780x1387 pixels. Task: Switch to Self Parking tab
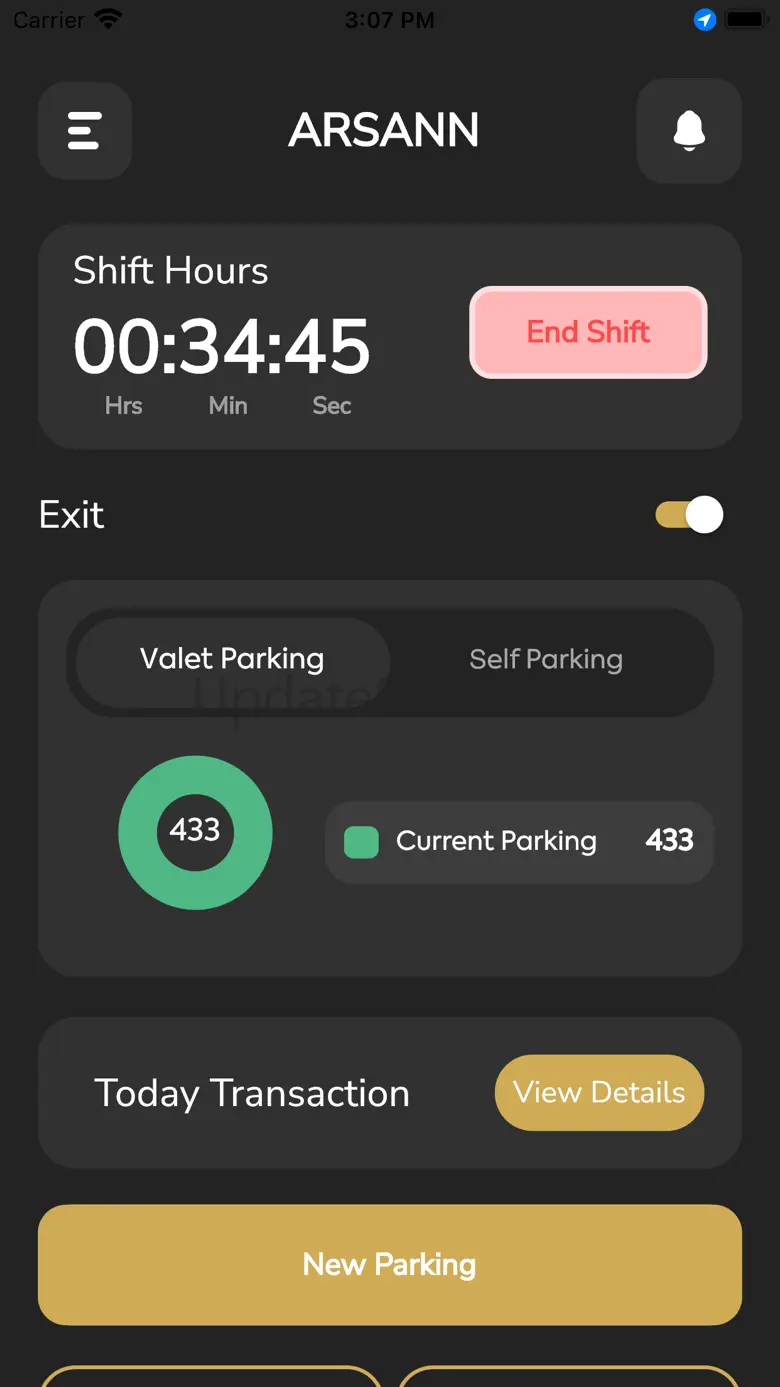tap(546, 659)
